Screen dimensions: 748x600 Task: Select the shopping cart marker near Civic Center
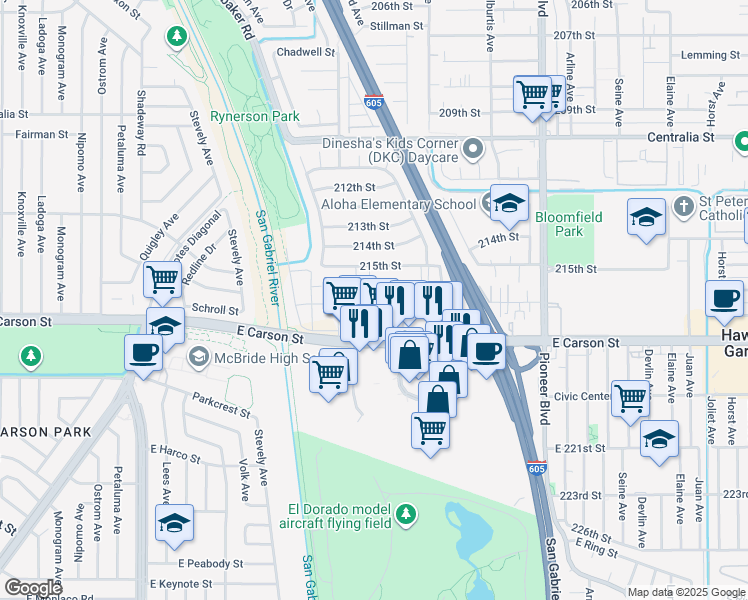pyautogui.click(x=630, y=399)
